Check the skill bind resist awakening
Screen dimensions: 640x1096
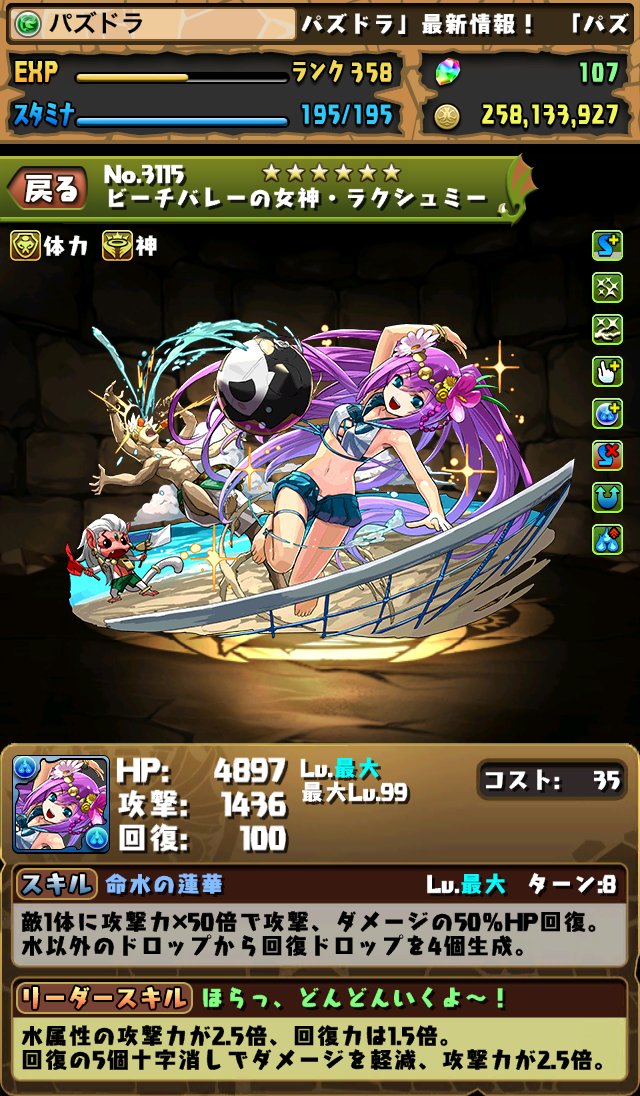[607, 455]
